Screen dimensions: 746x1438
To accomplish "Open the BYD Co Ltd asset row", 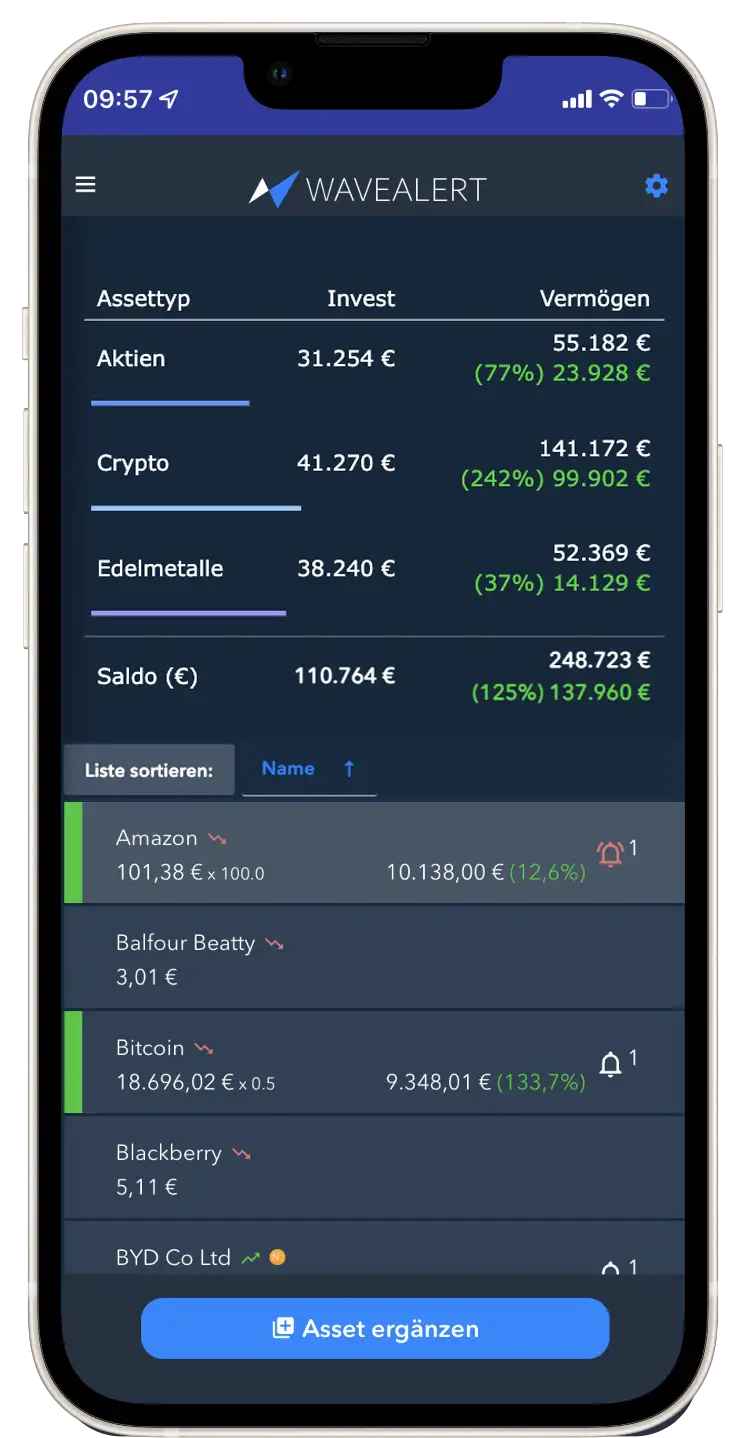I will [173, 1257].
